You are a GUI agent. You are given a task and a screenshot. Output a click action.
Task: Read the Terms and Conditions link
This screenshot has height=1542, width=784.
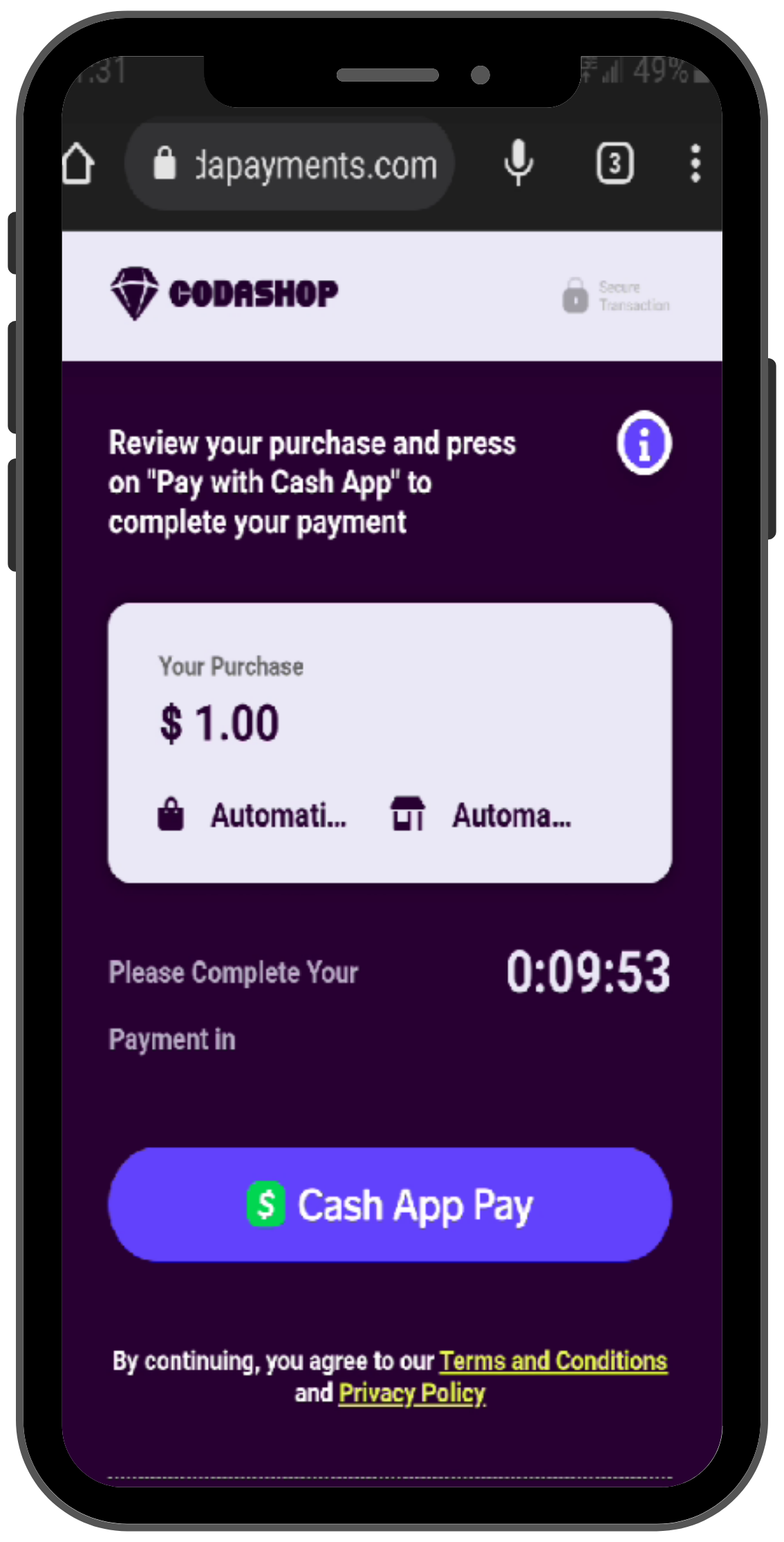(553, 1361)
